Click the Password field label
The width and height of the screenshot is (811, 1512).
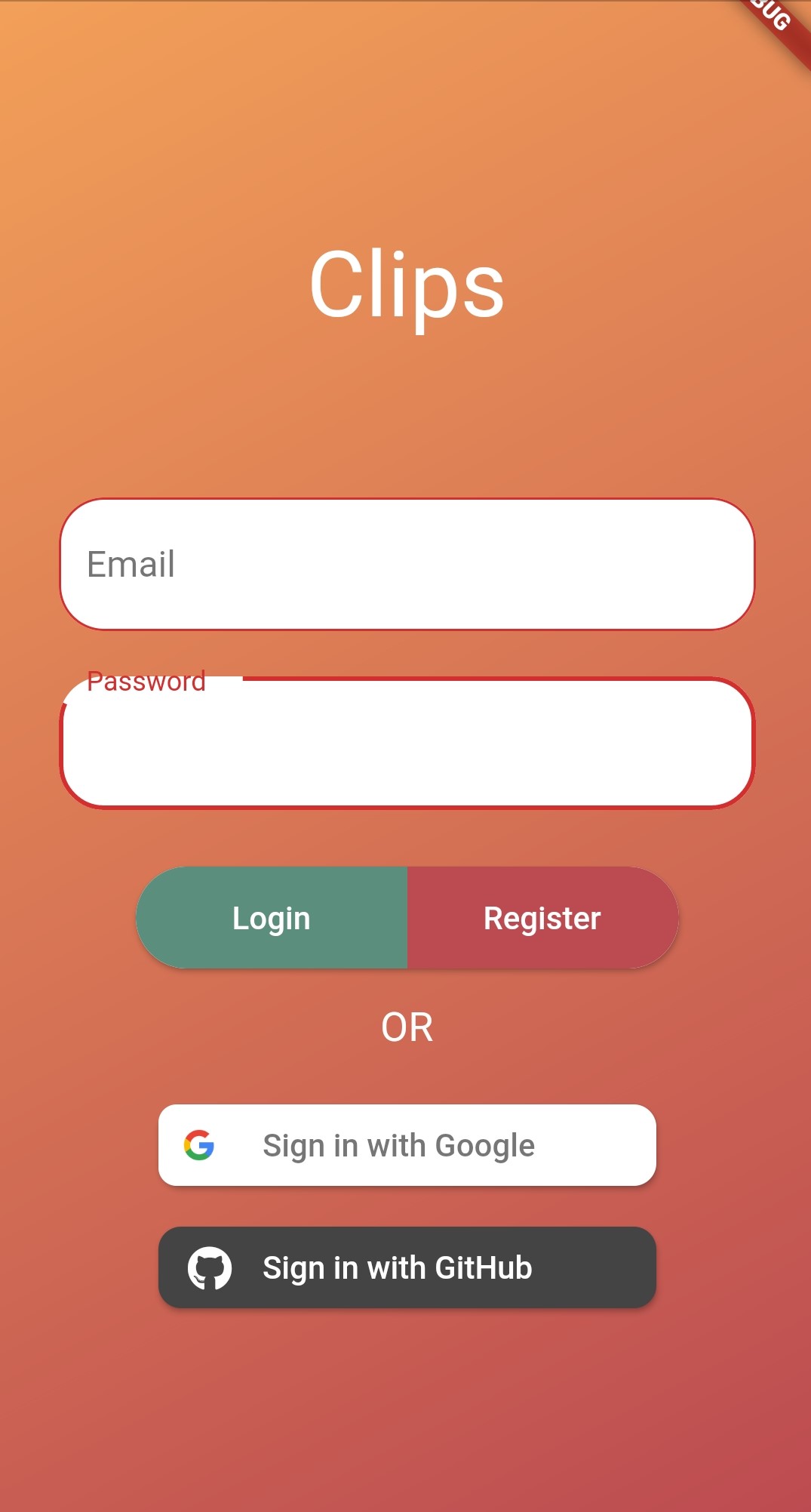point(146,681)
